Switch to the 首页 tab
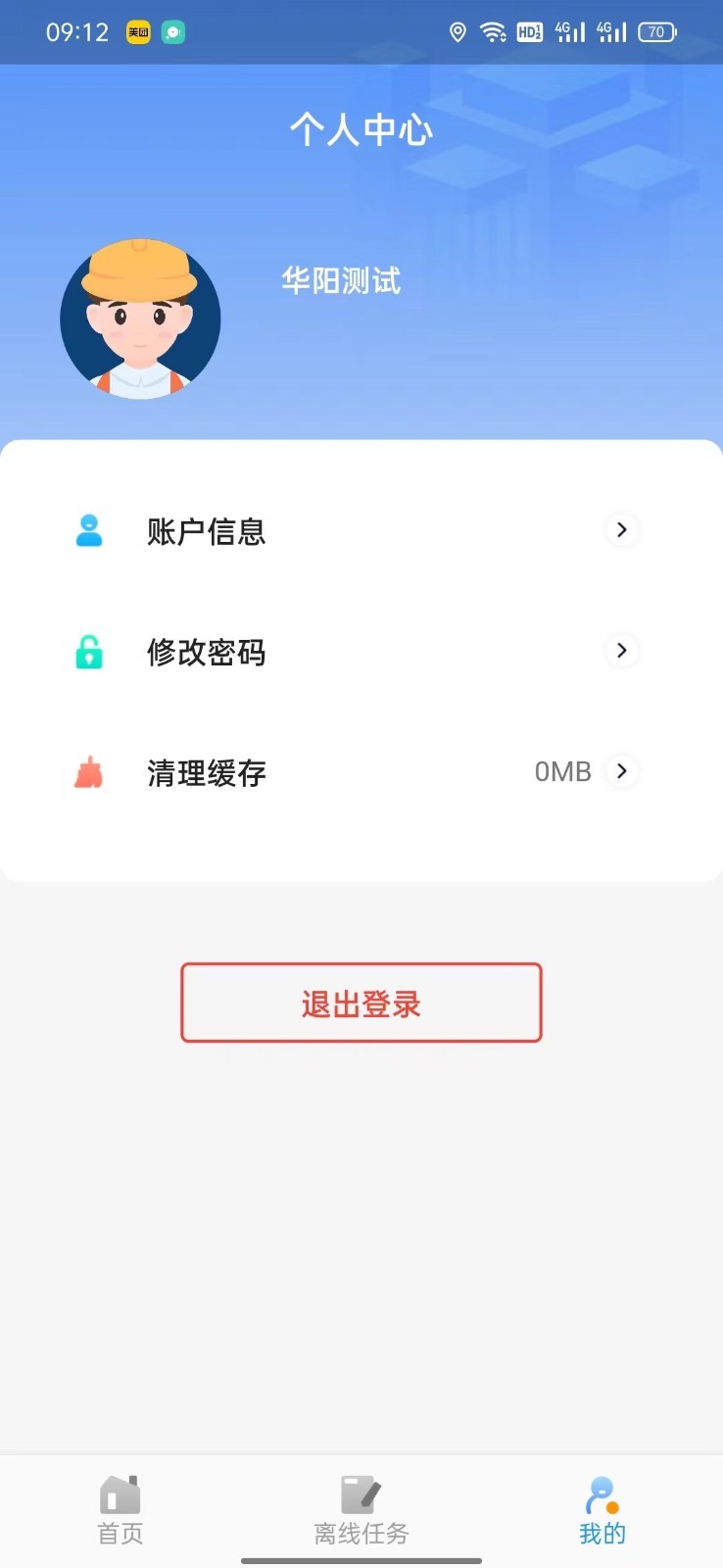 coord(120,1511)
